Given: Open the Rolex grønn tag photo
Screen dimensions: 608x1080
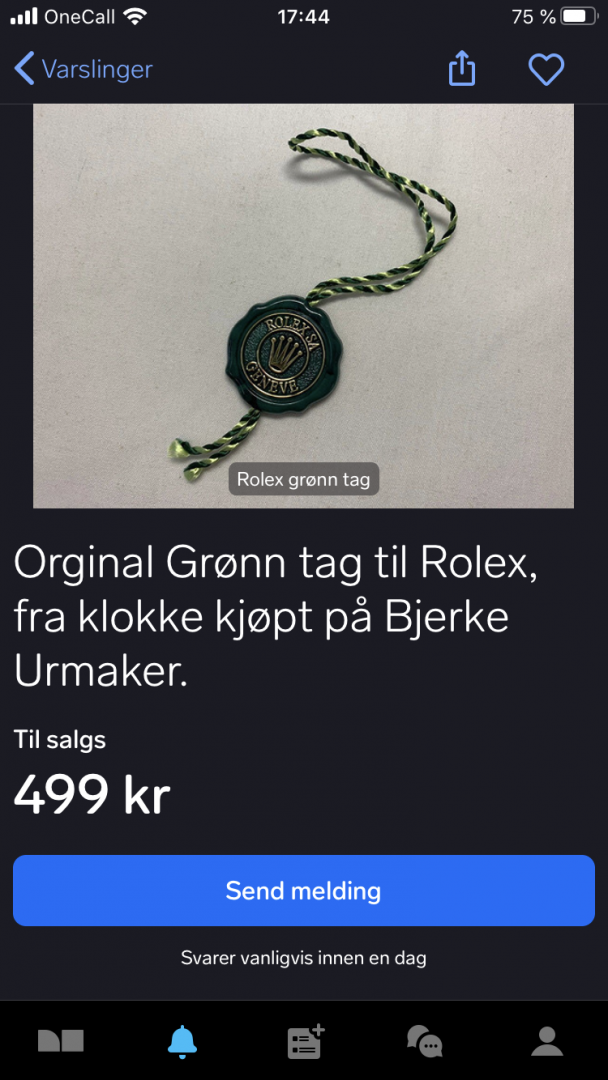Looking at the screenshot, I should (303, 305).
